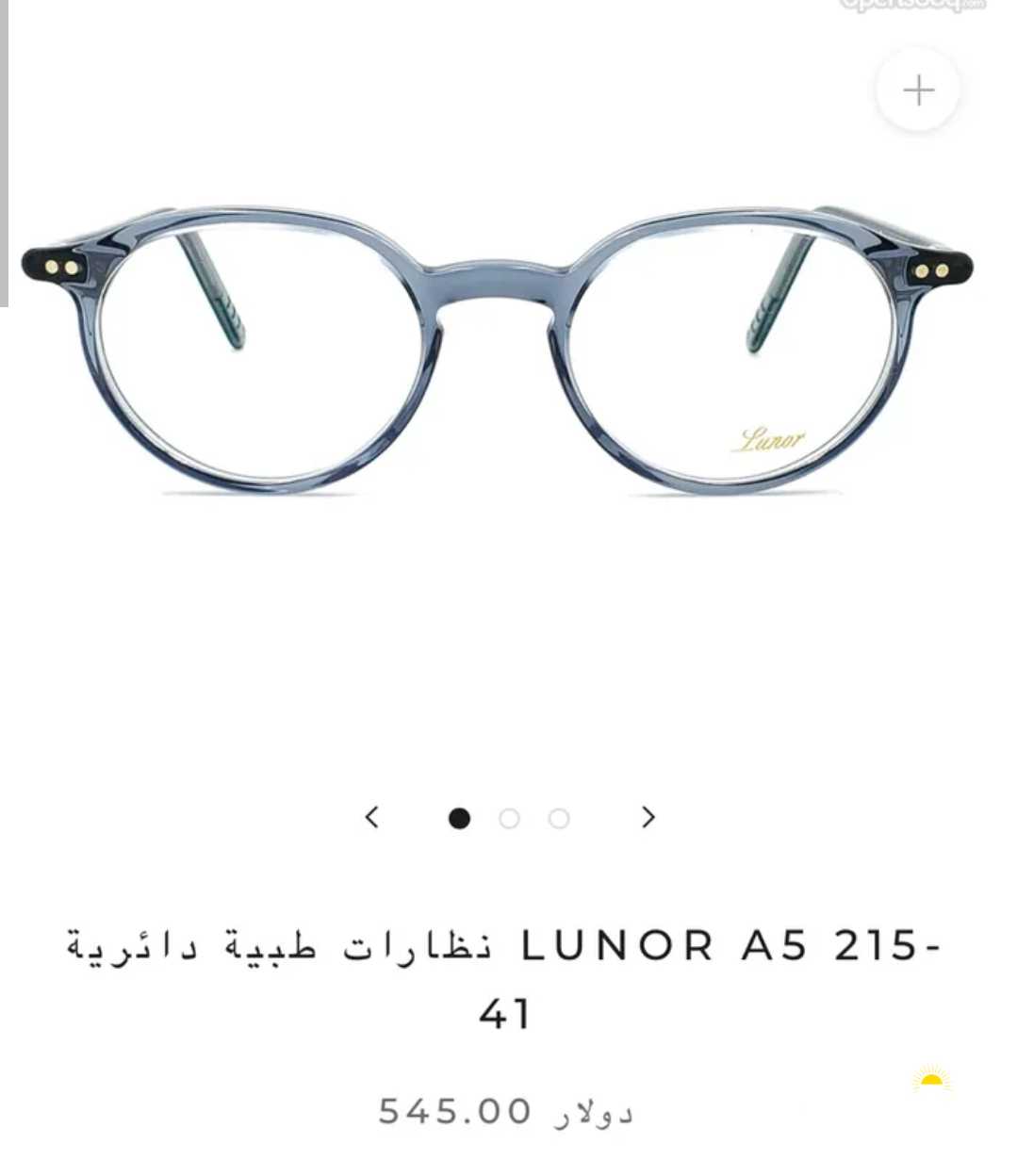Go to the next product image arrow
Screen dimensions: 1017x1176
tap(648, 817)
